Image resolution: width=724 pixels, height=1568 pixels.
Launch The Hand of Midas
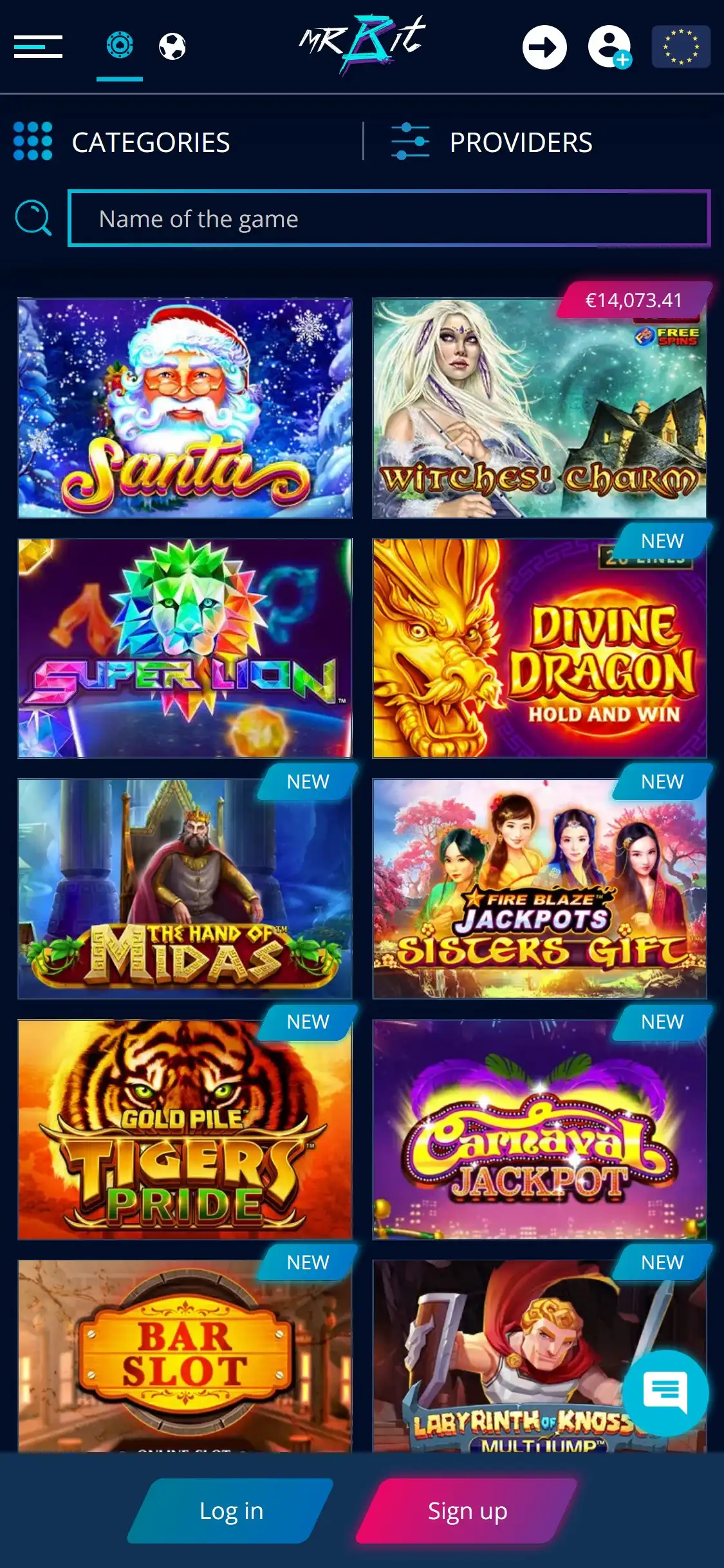(185, 888)
